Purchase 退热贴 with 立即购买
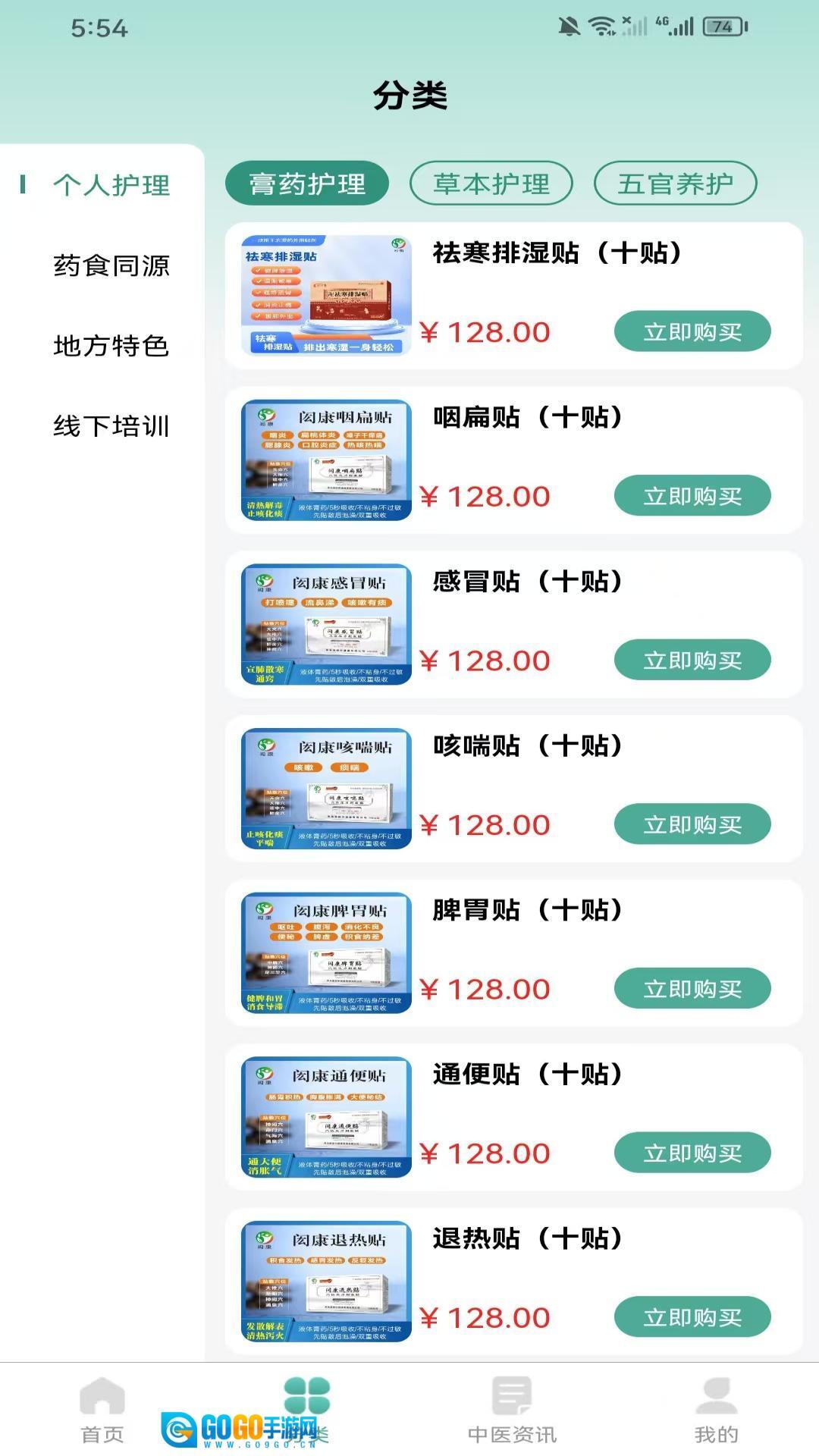 (692, 1317)
